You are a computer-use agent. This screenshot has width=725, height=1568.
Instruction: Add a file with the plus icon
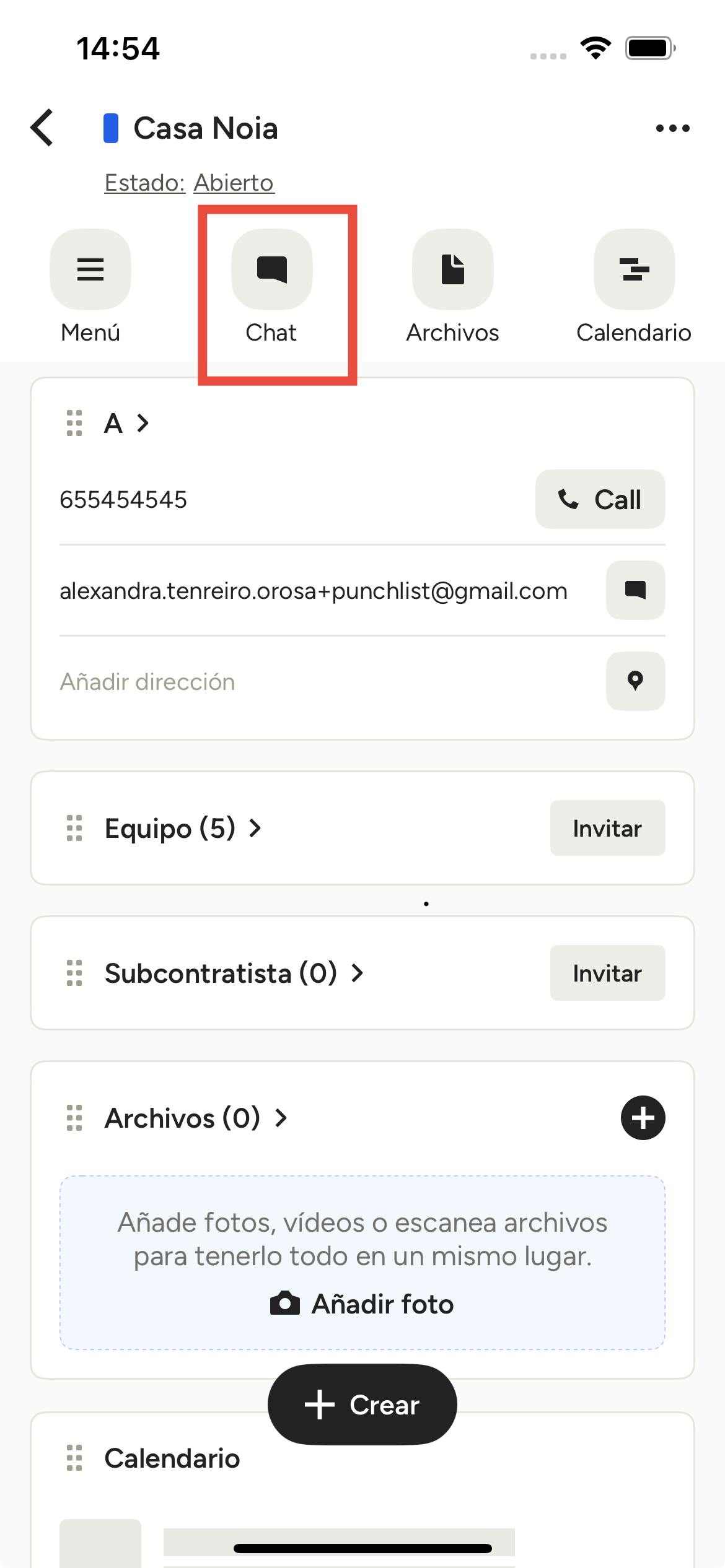pyautogui.click(x=643, y=1118)
